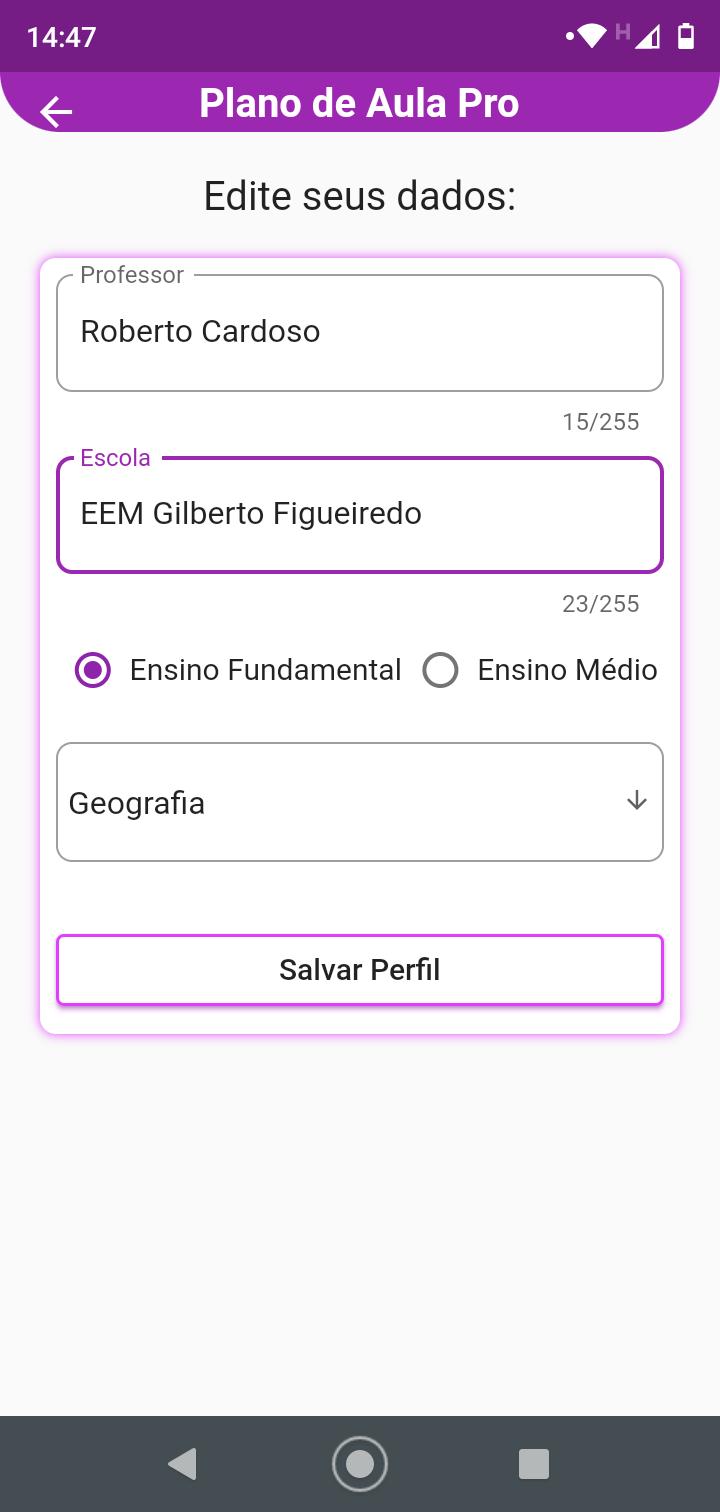Choose the Ensino Médio radio button

point(441,670)
